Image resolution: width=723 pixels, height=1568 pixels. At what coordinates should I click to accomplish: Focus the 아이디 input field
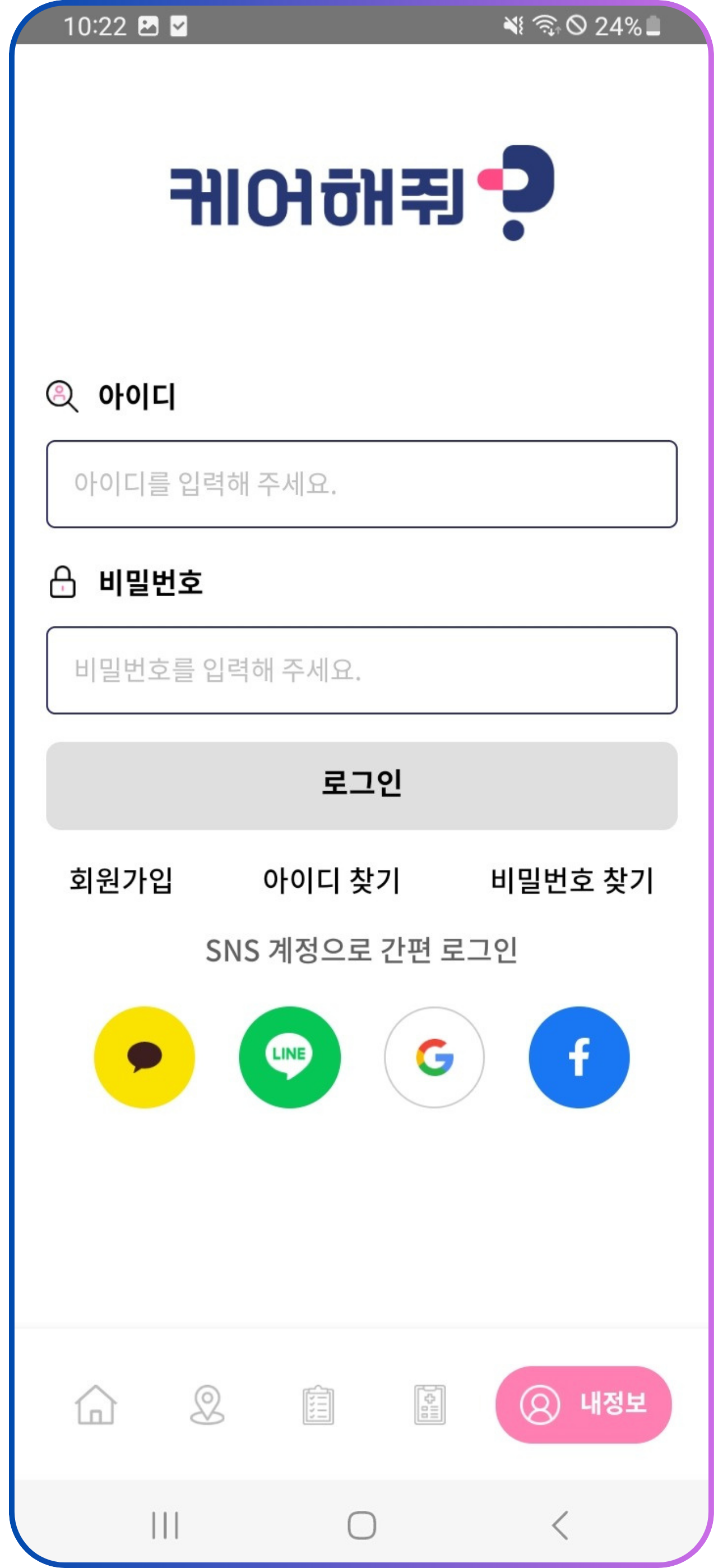[x=361, y=484]
